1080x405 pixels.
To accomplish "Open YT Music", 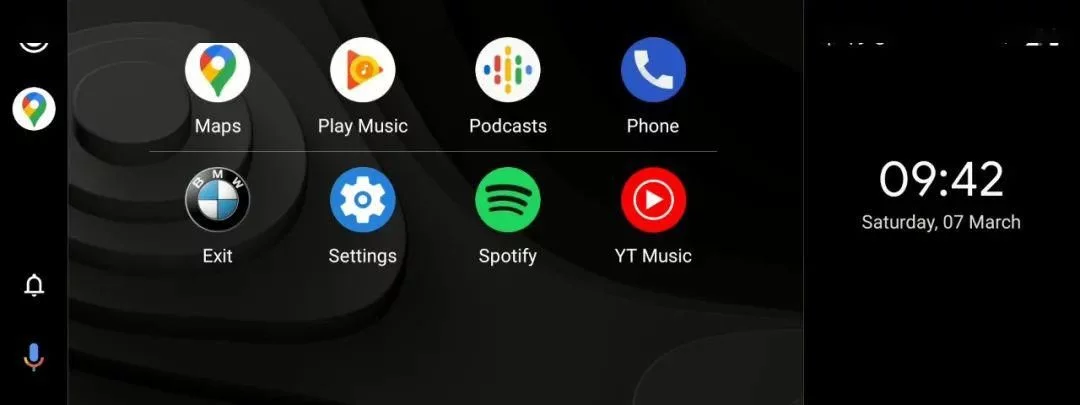I will (x=653, y=201).
